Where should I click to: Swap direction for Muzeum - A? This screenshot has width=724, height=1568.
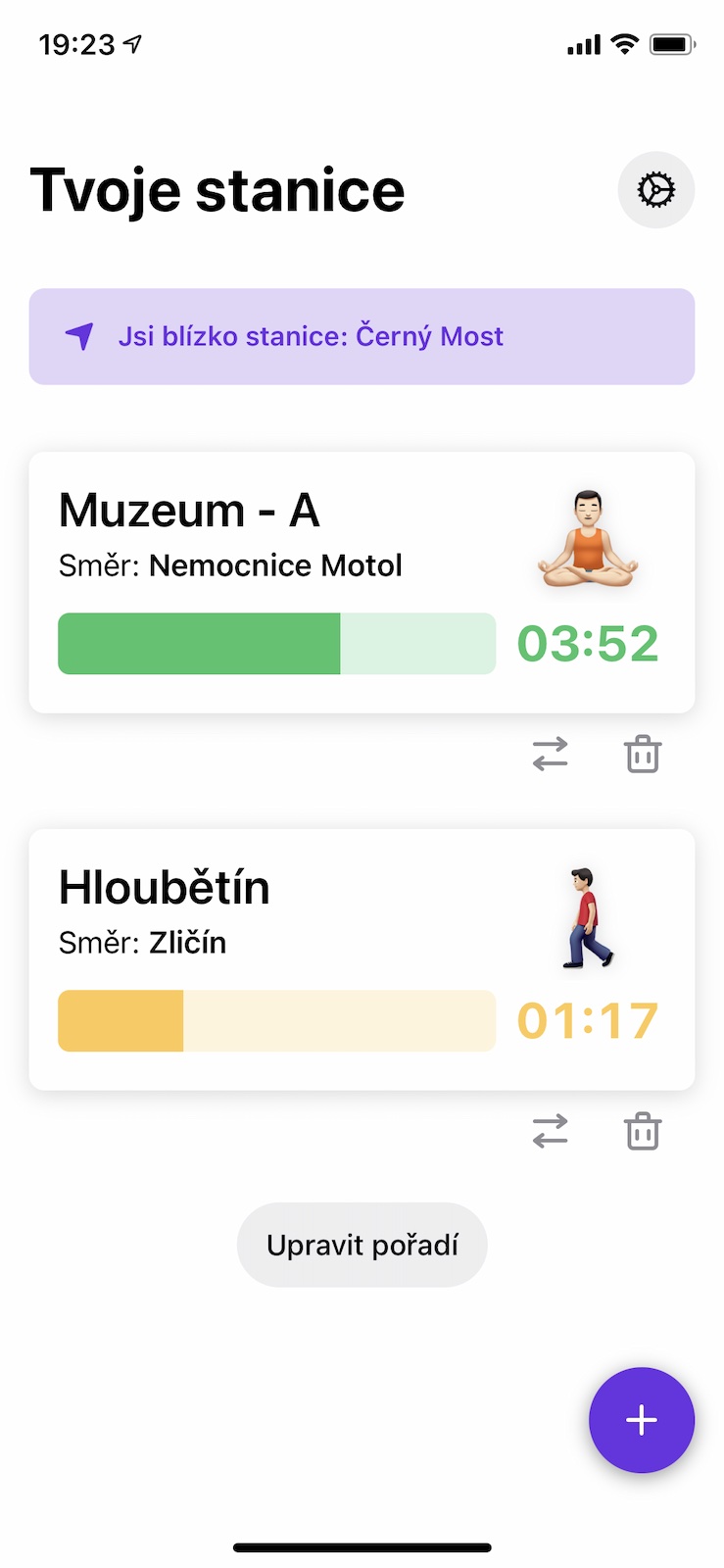coord(551,755)
